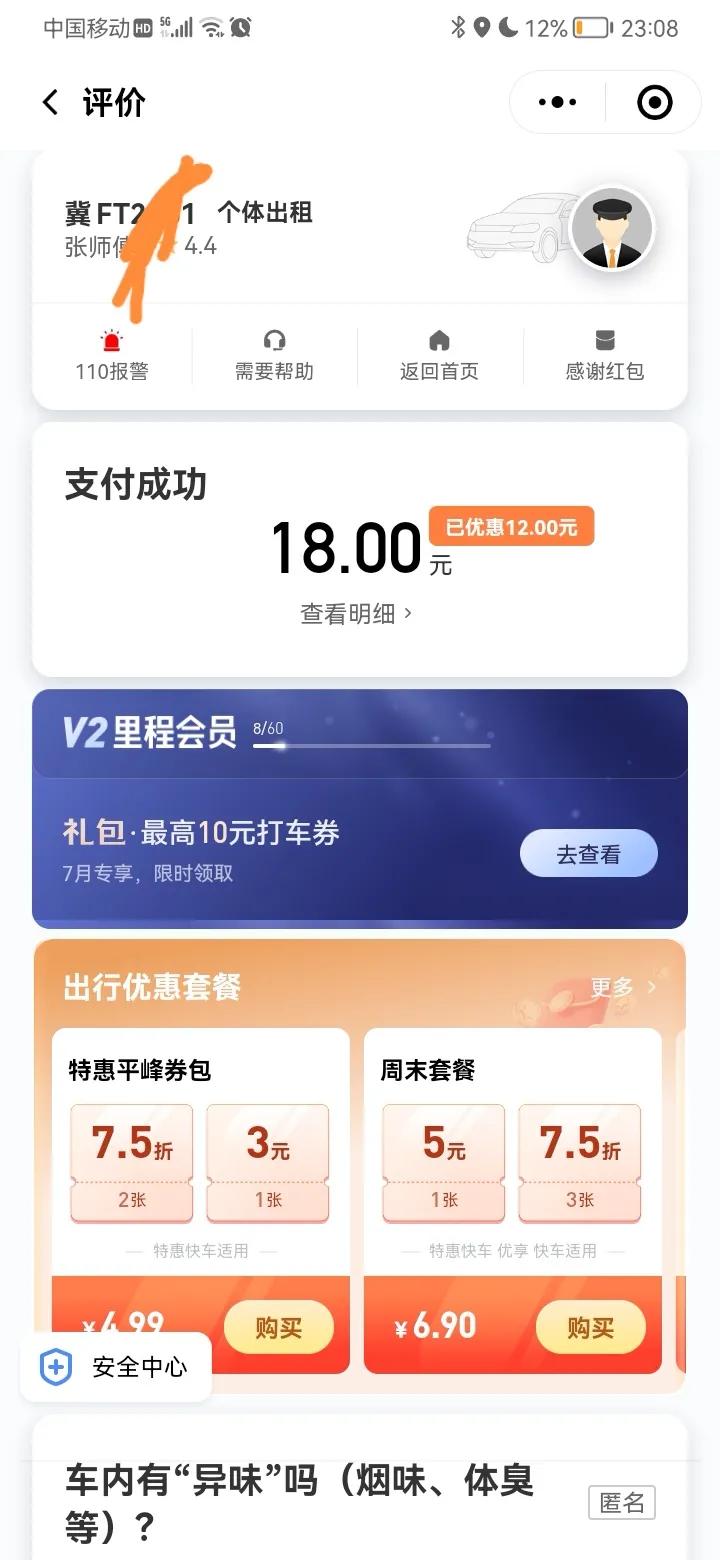
Task: Open the 感谢红包 red packet icon
Action: (604, 340)
